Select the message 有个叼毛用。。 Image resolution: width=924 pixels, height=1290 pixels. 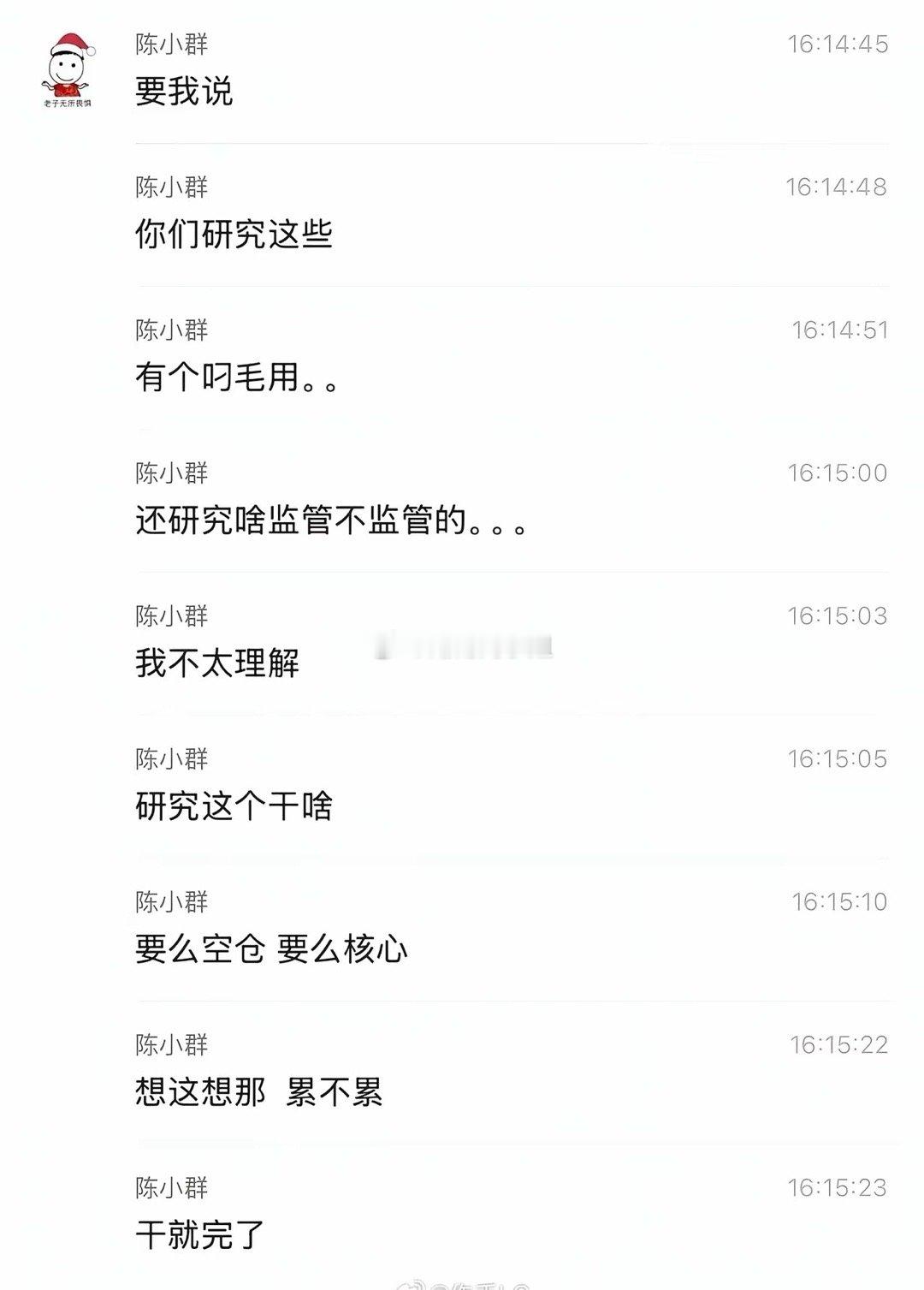237,375
